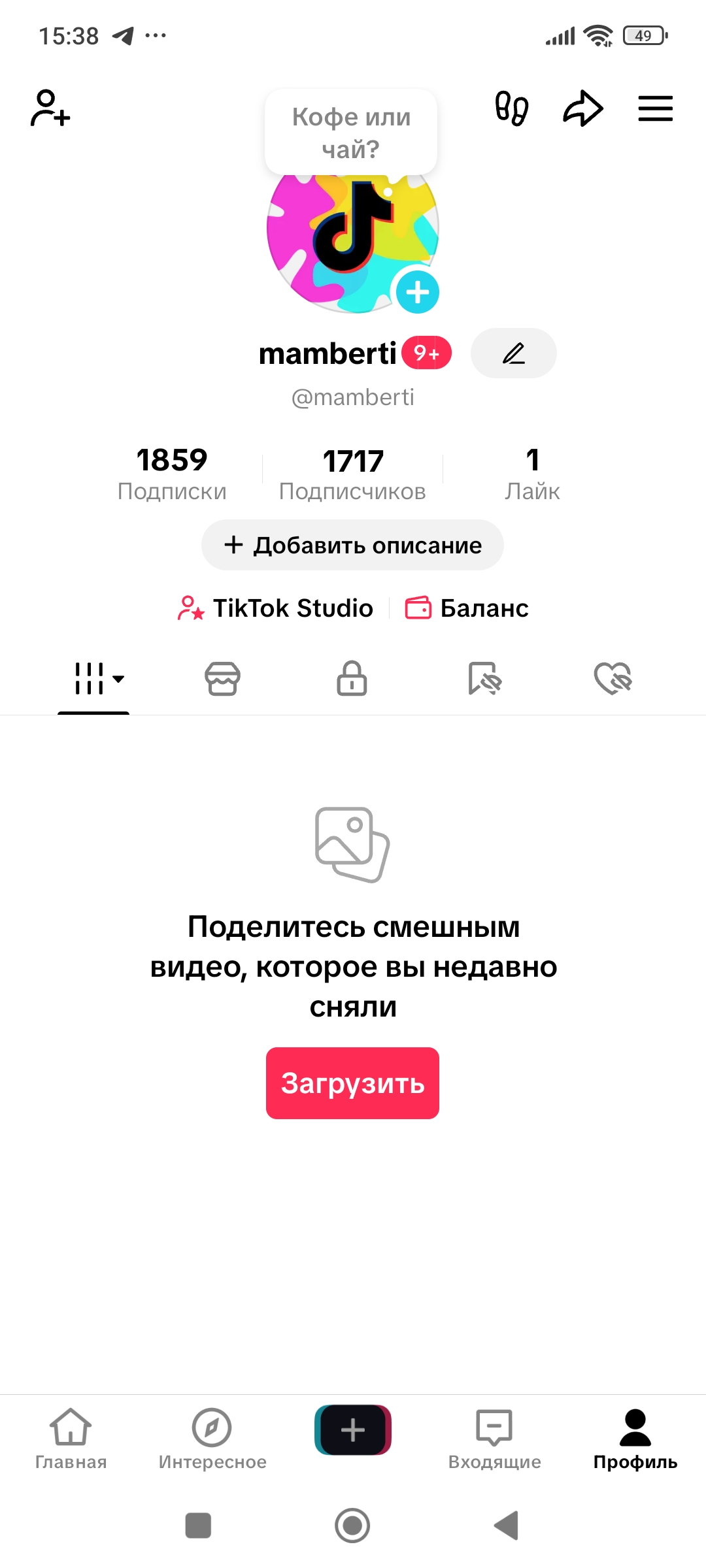Edit profile with the pencil button
The image size is (706, 1568).
[x=514, y=353]
